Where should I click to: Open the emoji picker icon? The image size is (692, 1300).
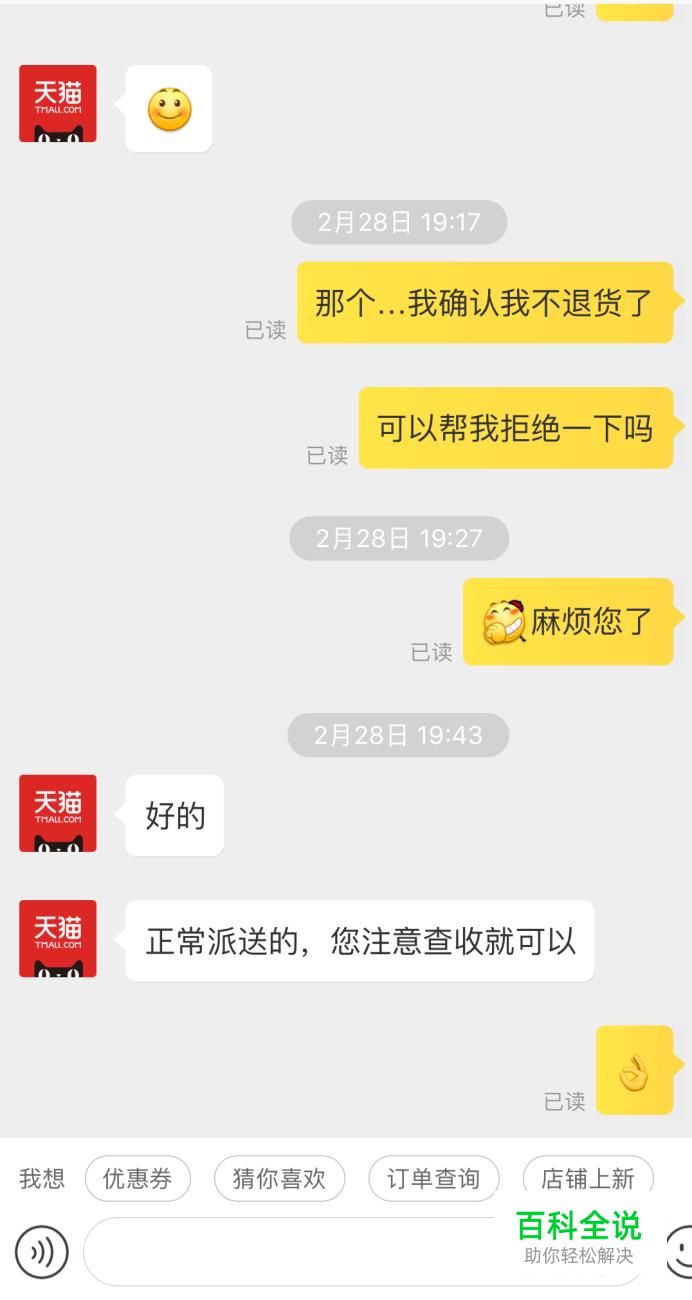pyautogui.click(x=680, y=1252)
